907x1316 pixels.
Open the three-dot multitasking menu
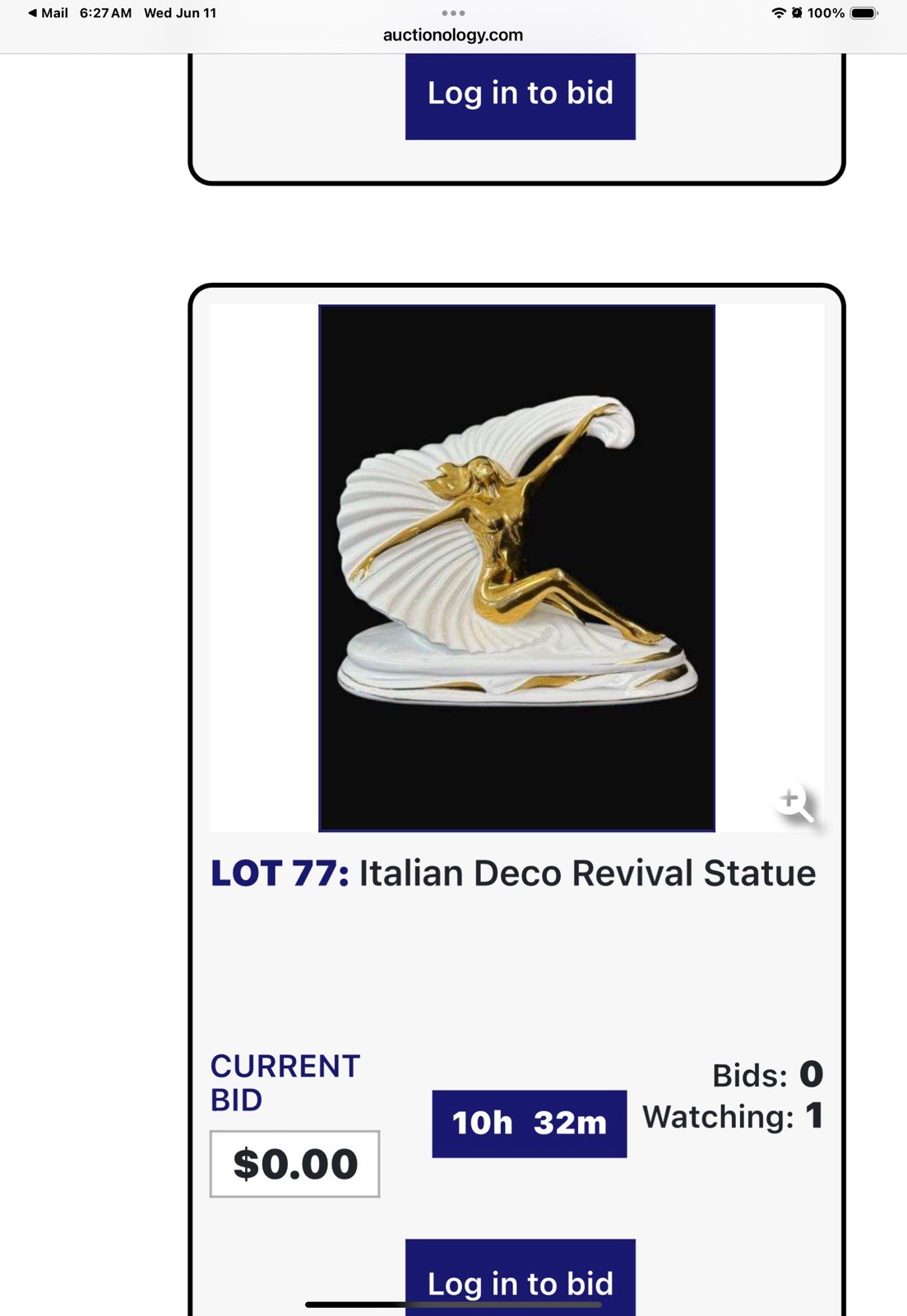point(453,13)
